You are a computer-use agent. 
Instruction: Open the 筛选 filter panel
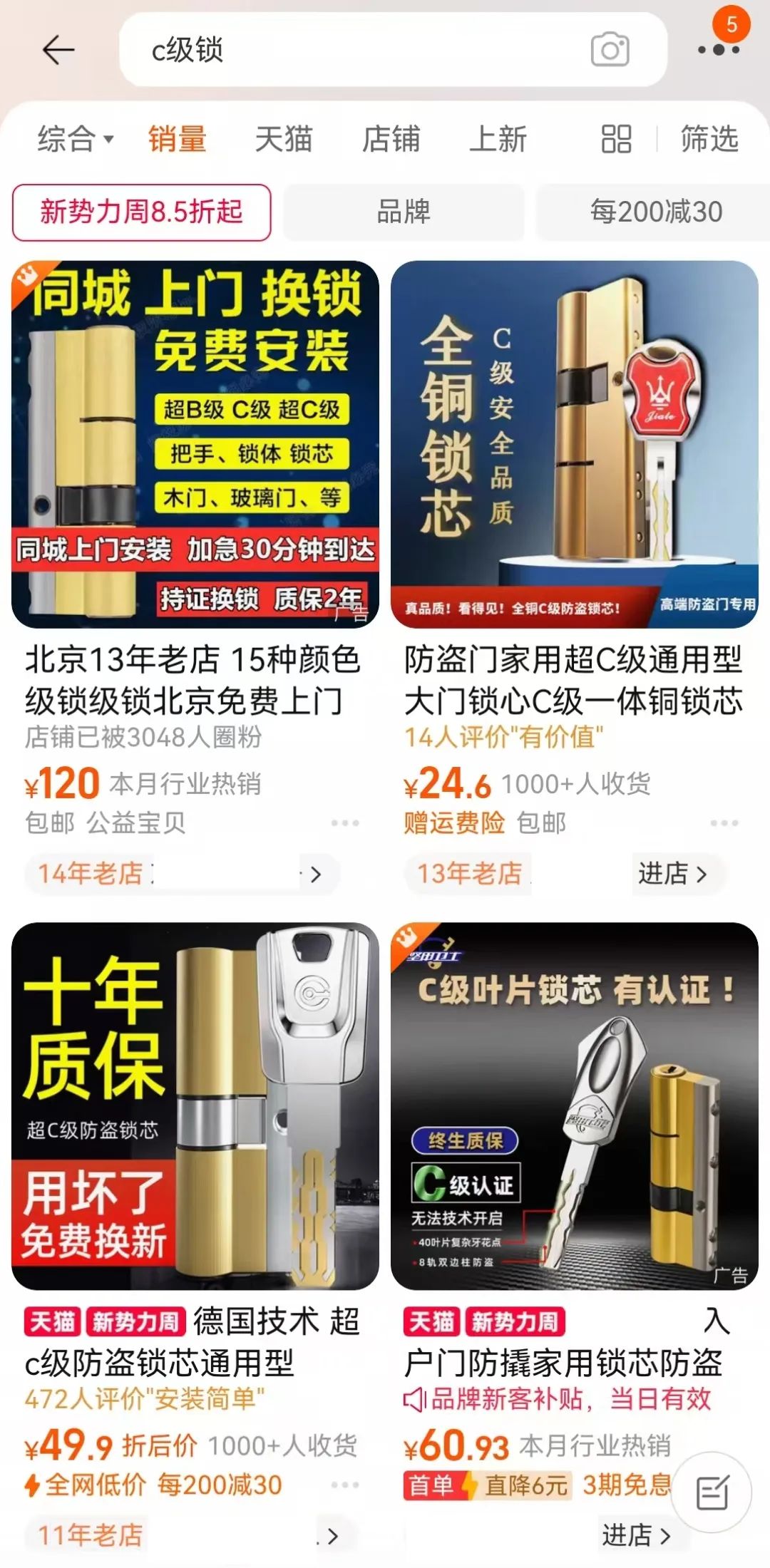point(709,138)
